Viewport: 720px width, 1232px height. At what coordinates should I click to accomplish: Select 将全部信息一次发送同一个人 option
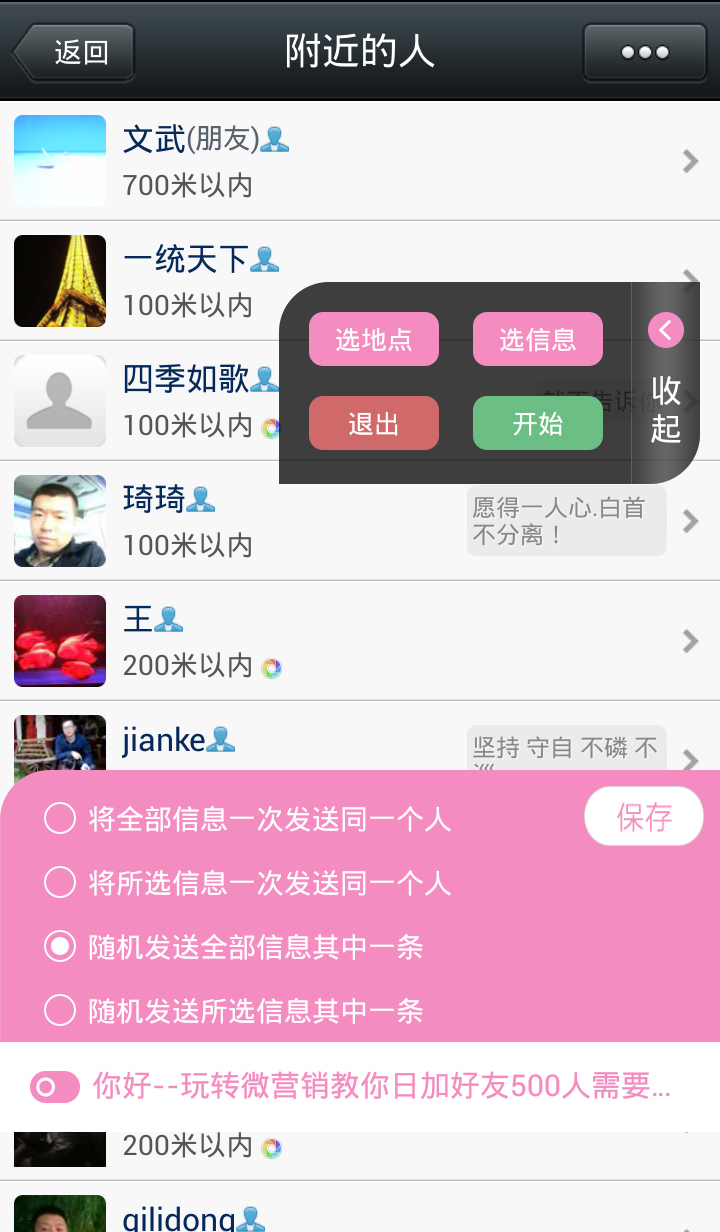pos(60,820)
